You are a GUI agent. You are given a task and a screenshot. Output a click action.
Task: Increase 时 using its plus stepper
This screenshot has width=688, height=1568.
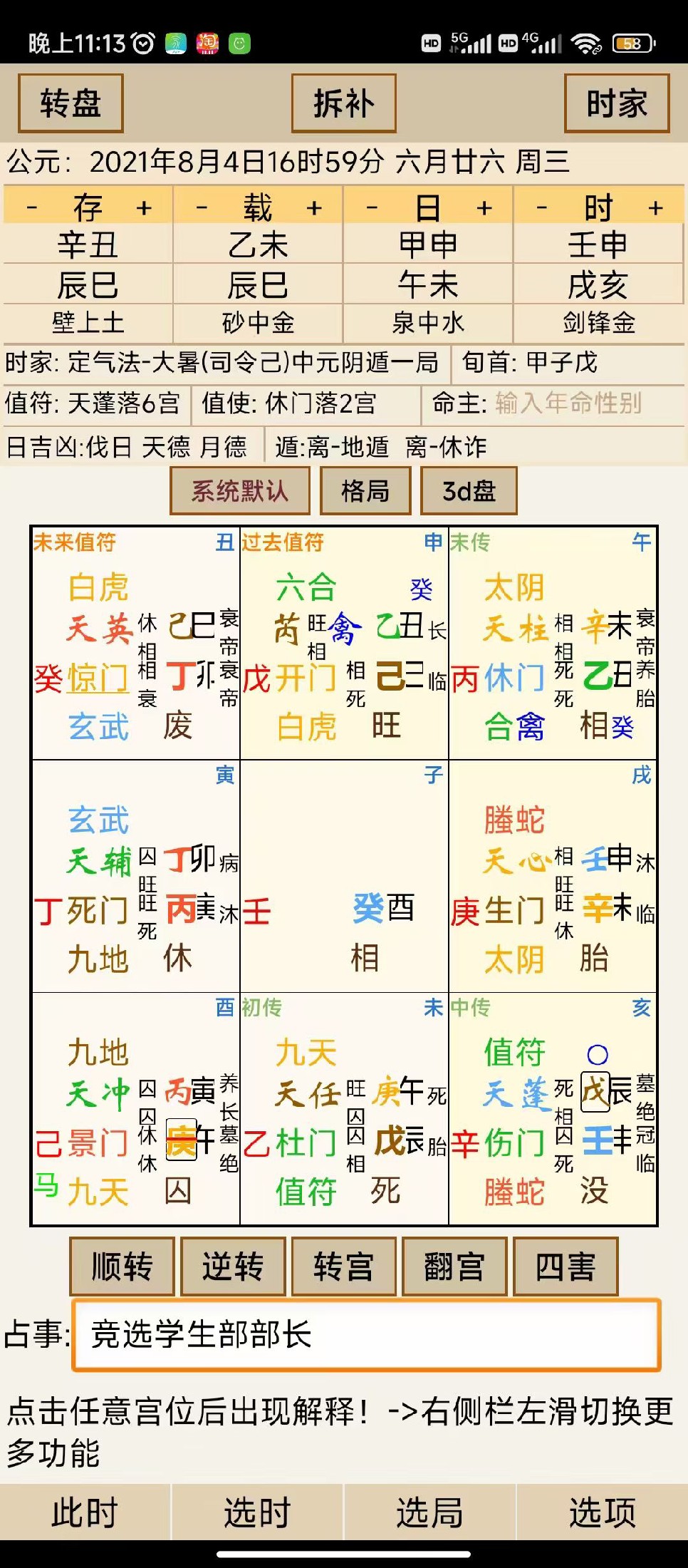pyautogui.click(x=652, y=207)
